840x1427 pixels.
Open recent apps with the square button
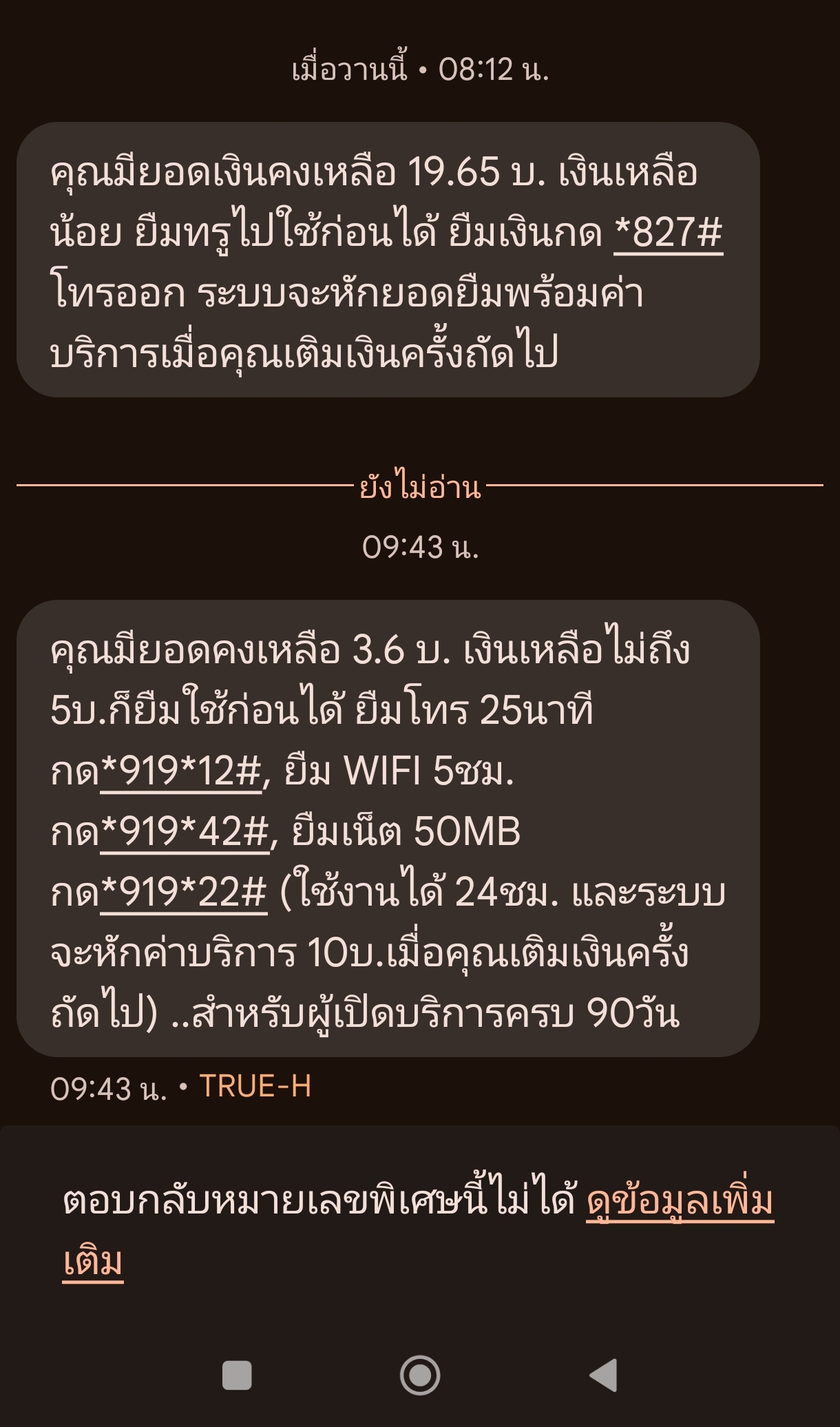point(237,1375)
